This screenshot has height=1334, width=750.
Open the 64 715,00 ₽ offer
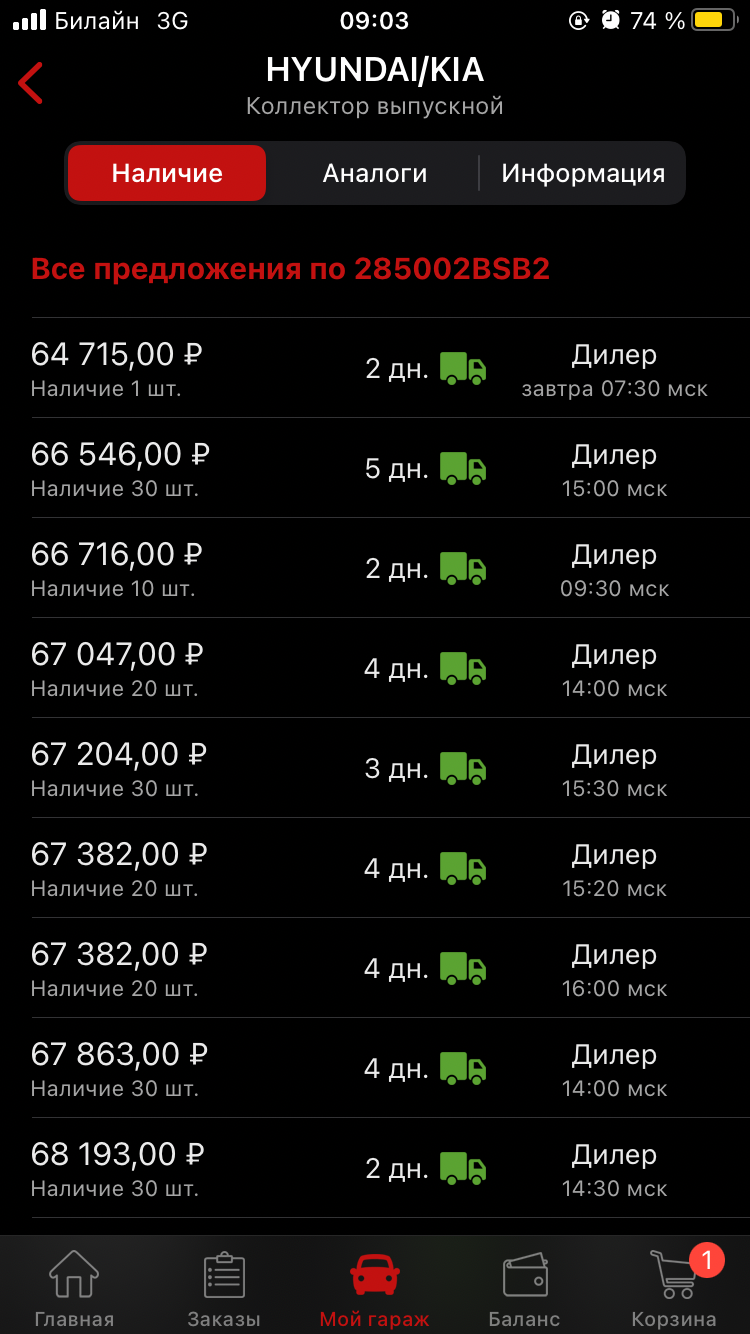(x=390, y=368)
